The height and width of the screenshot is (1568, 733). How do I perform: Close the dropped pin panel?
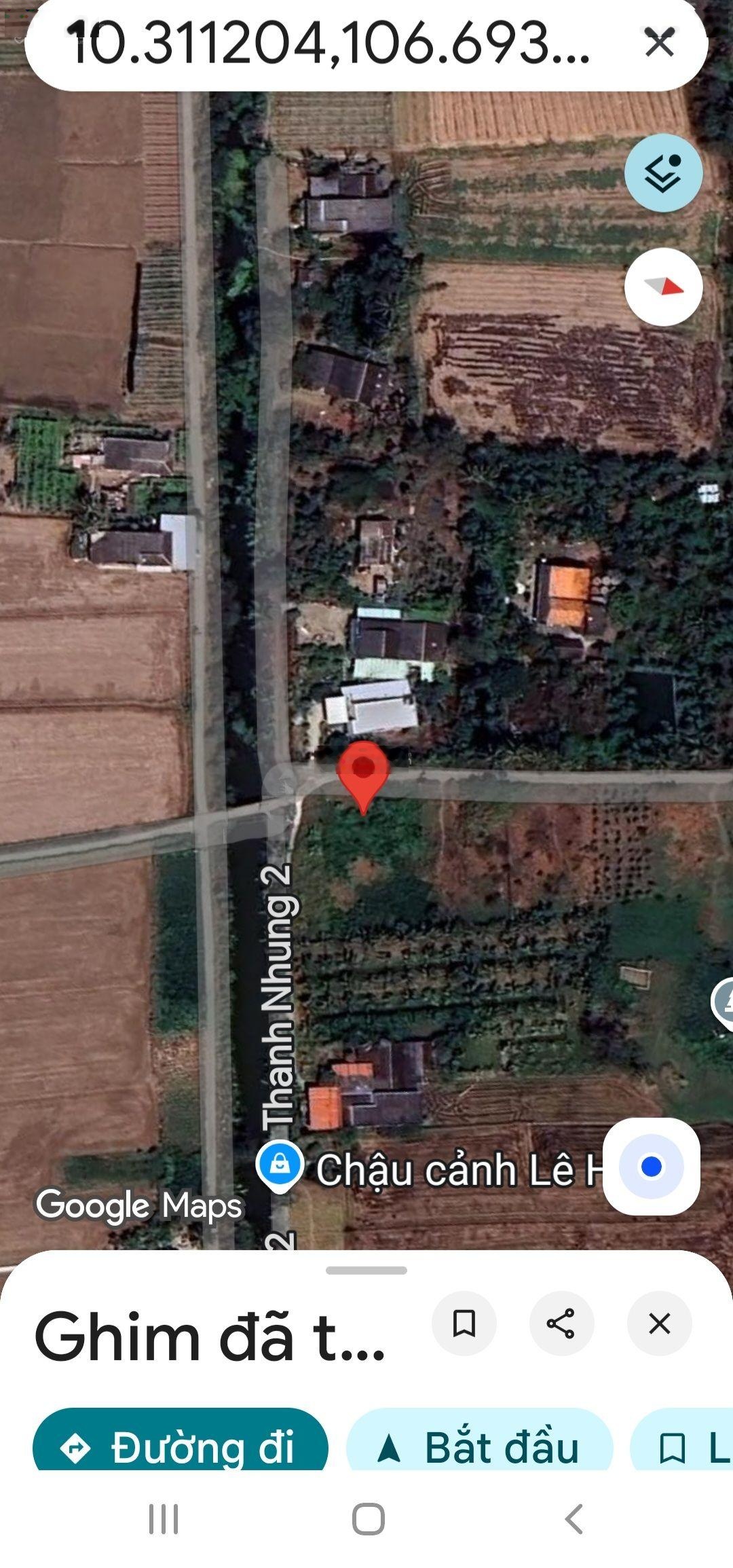(659, 1324)
